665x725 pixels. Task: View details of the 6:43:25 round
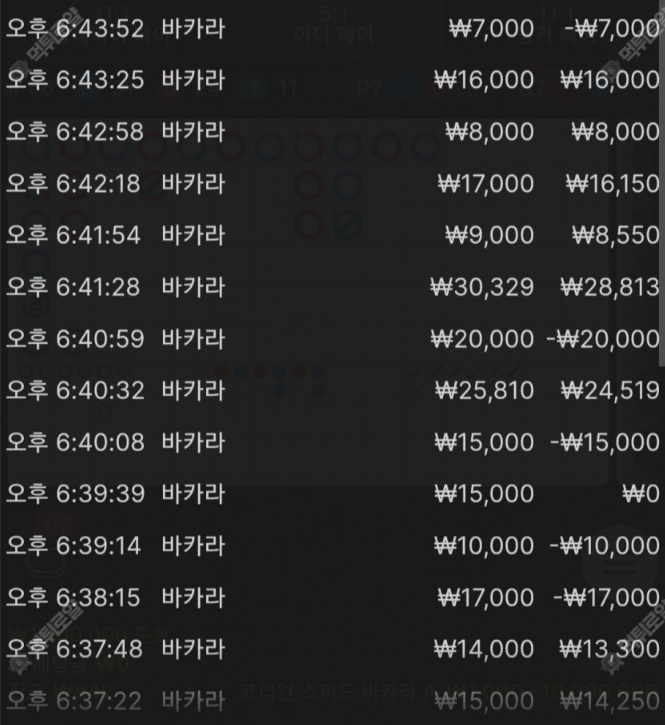[x=332, y=81]
